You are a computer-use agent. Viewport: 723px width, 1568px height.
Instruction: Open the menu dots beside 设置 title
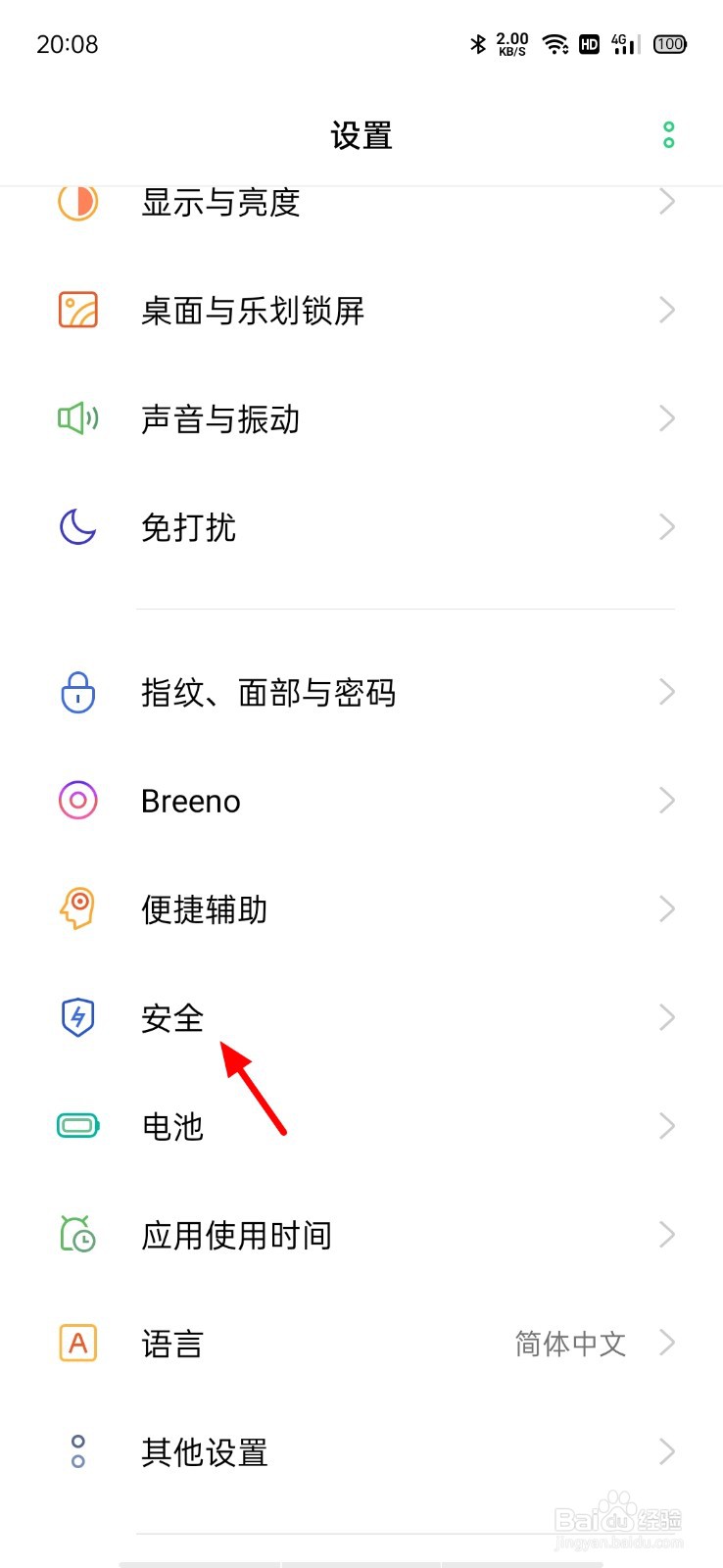point(669,134)
